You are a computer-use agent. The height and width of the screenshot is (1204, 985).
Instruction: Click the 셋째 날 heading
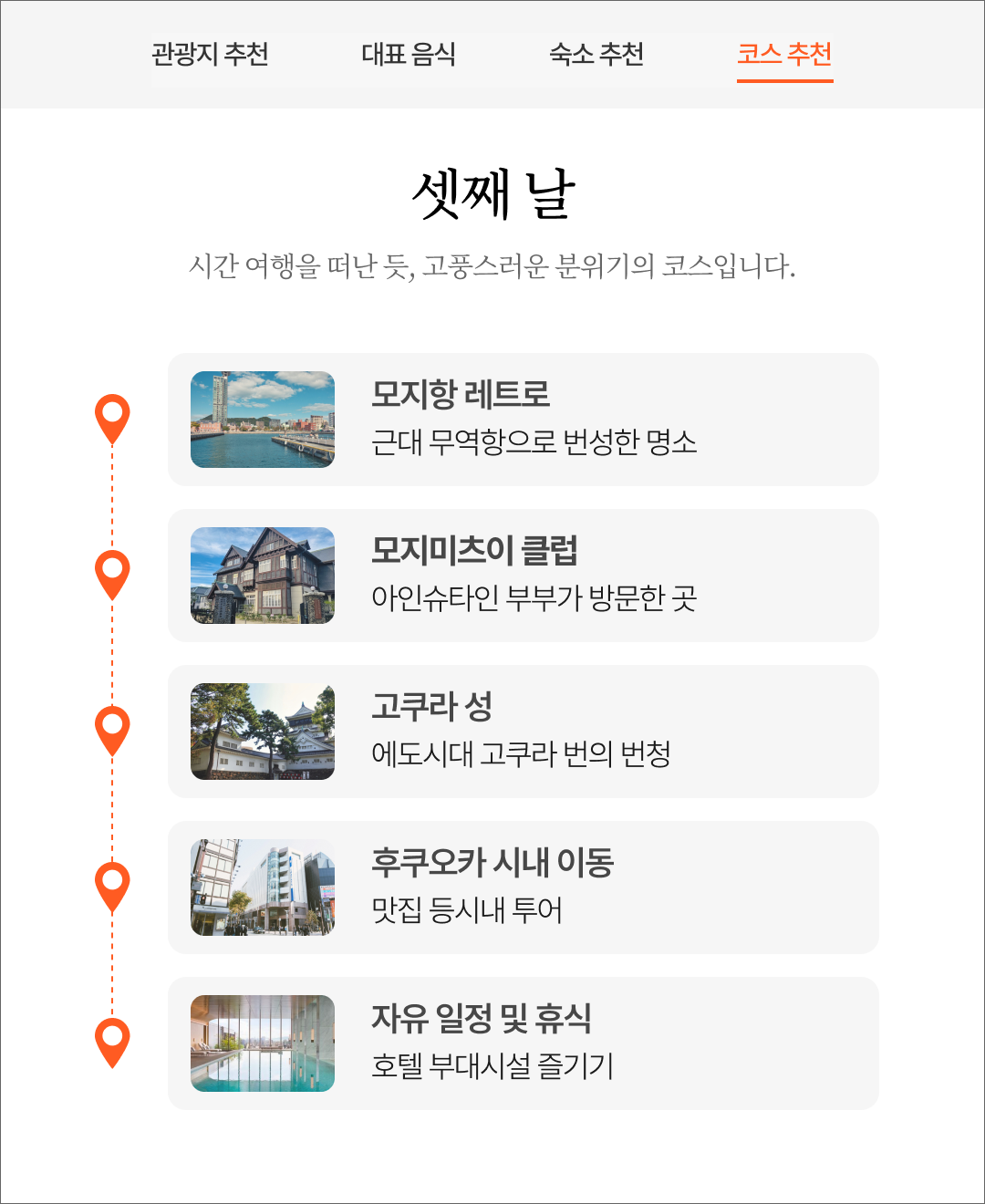[x=493, y=193]
